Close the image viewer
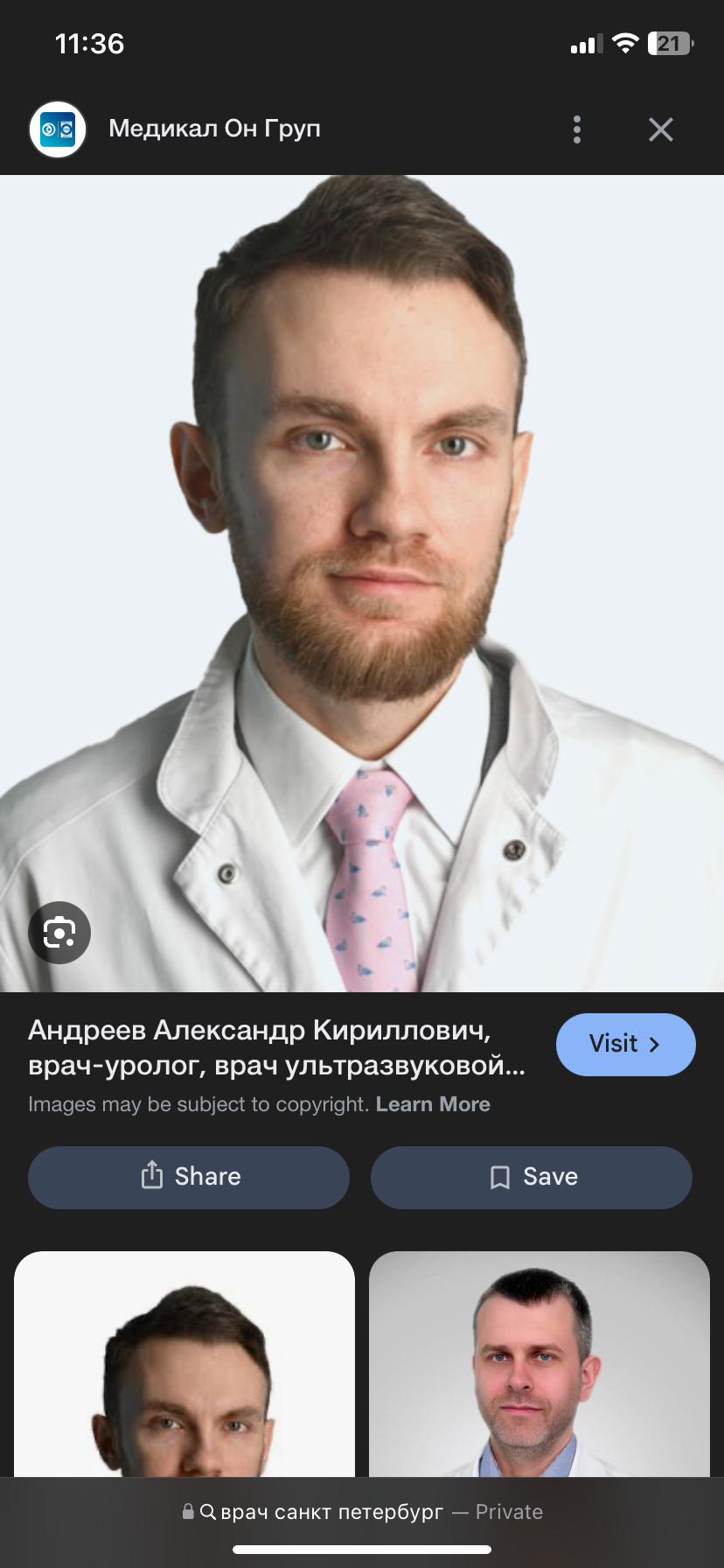 pos(661,129)
